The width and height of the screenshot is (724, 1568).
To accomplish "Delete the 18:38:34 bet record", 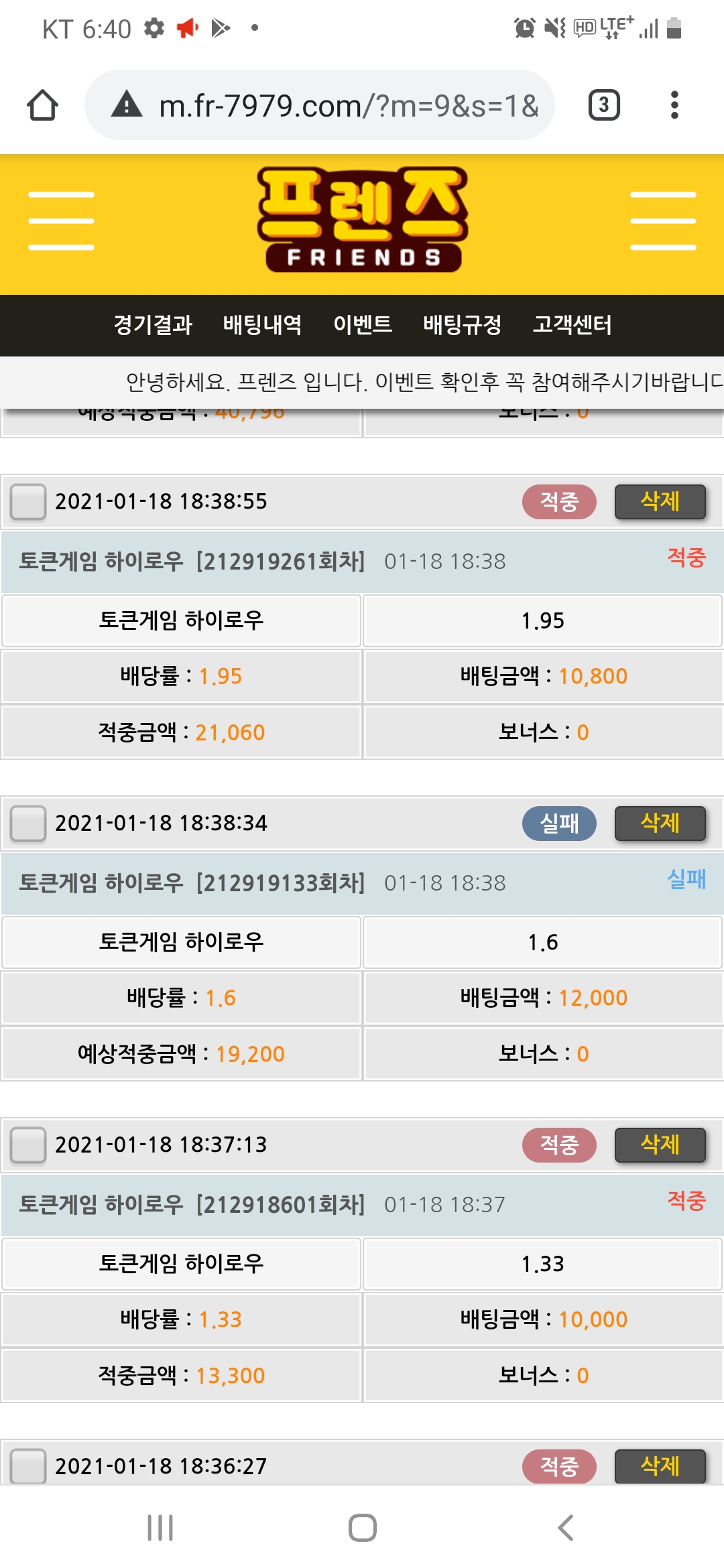I will coord(660,824).
